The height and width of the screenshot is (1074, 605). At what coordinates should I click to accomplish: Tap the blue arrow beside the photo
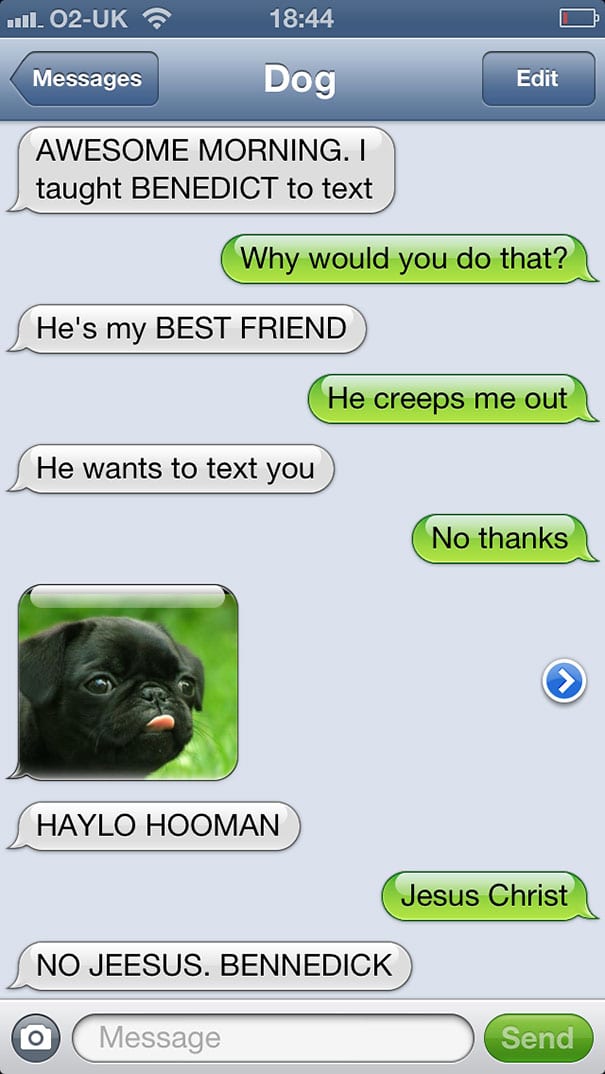(564, 682)
